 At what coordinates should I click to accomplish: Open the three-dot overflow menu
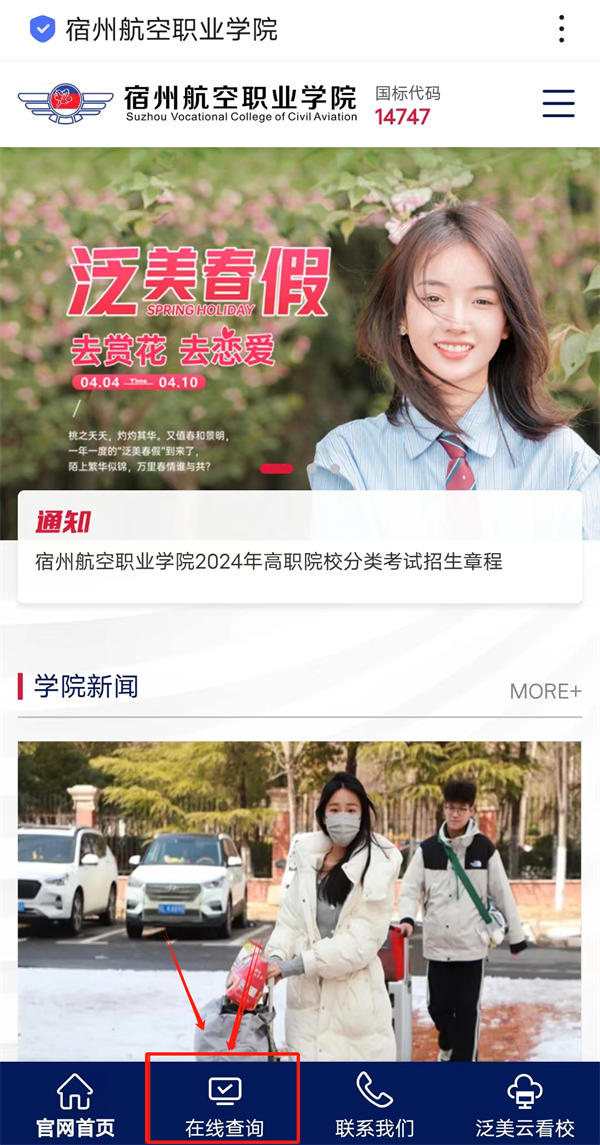562,29
